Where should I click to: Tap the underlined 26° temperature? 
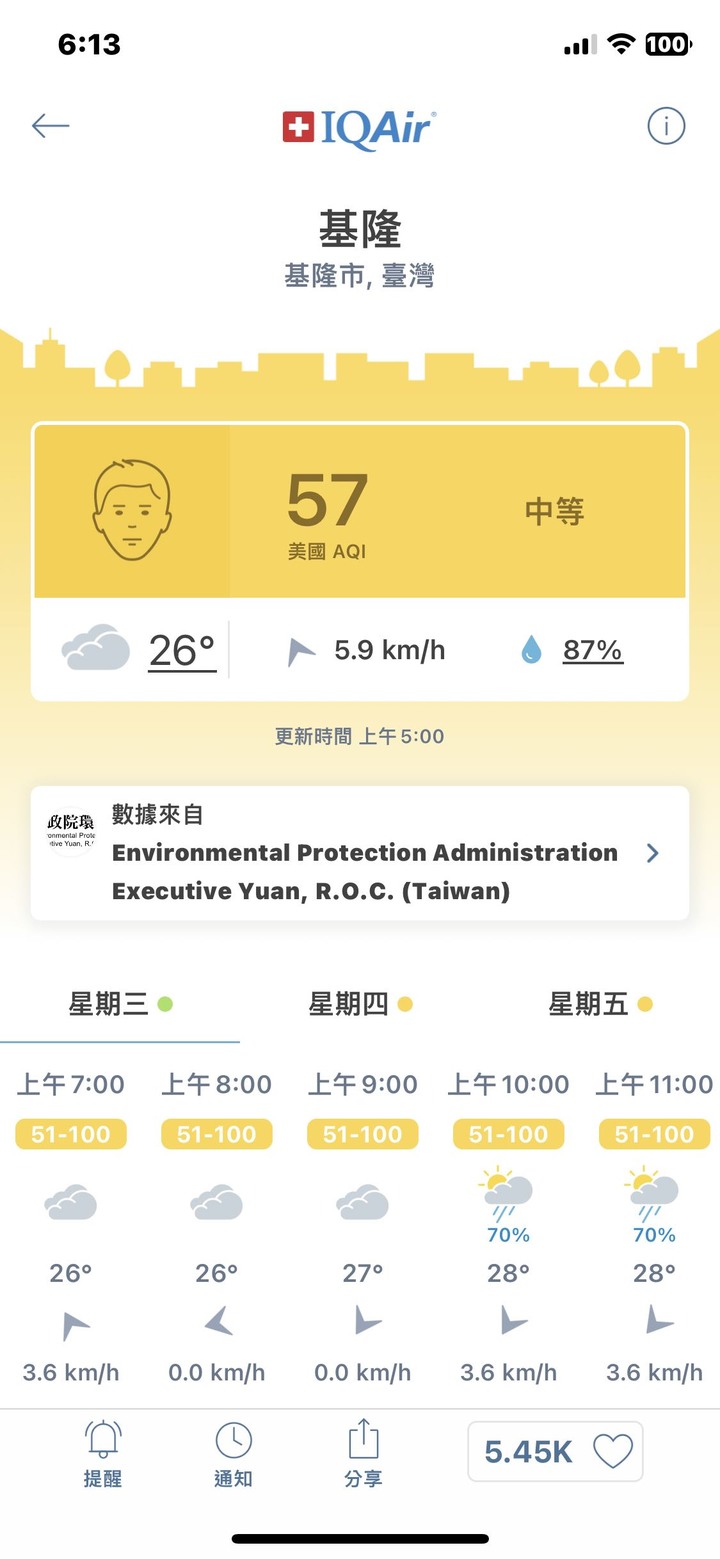pos(182,651)
